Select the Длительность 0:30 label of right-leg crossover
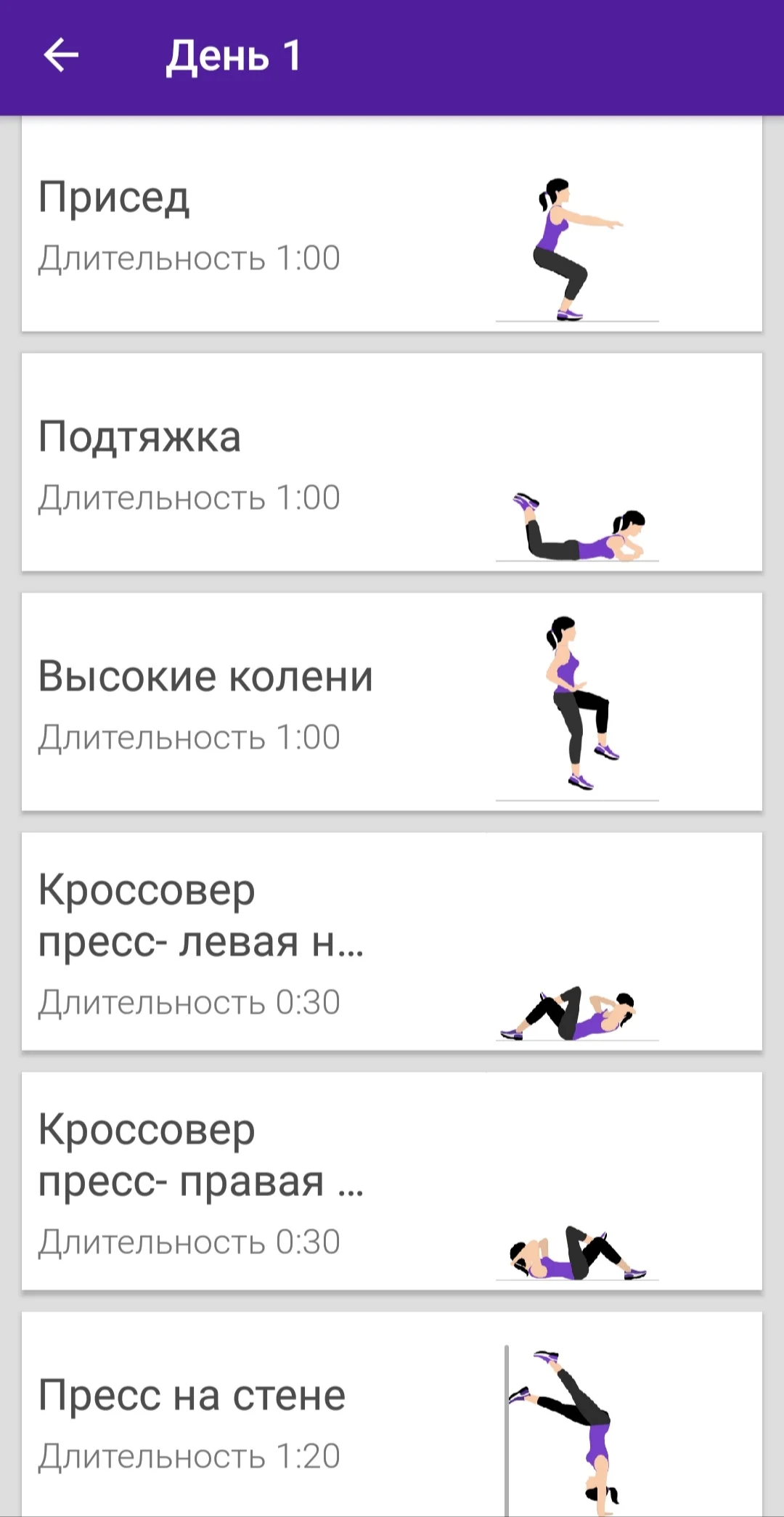The width and height of the screenshot is (784, 1517). 189,1240
